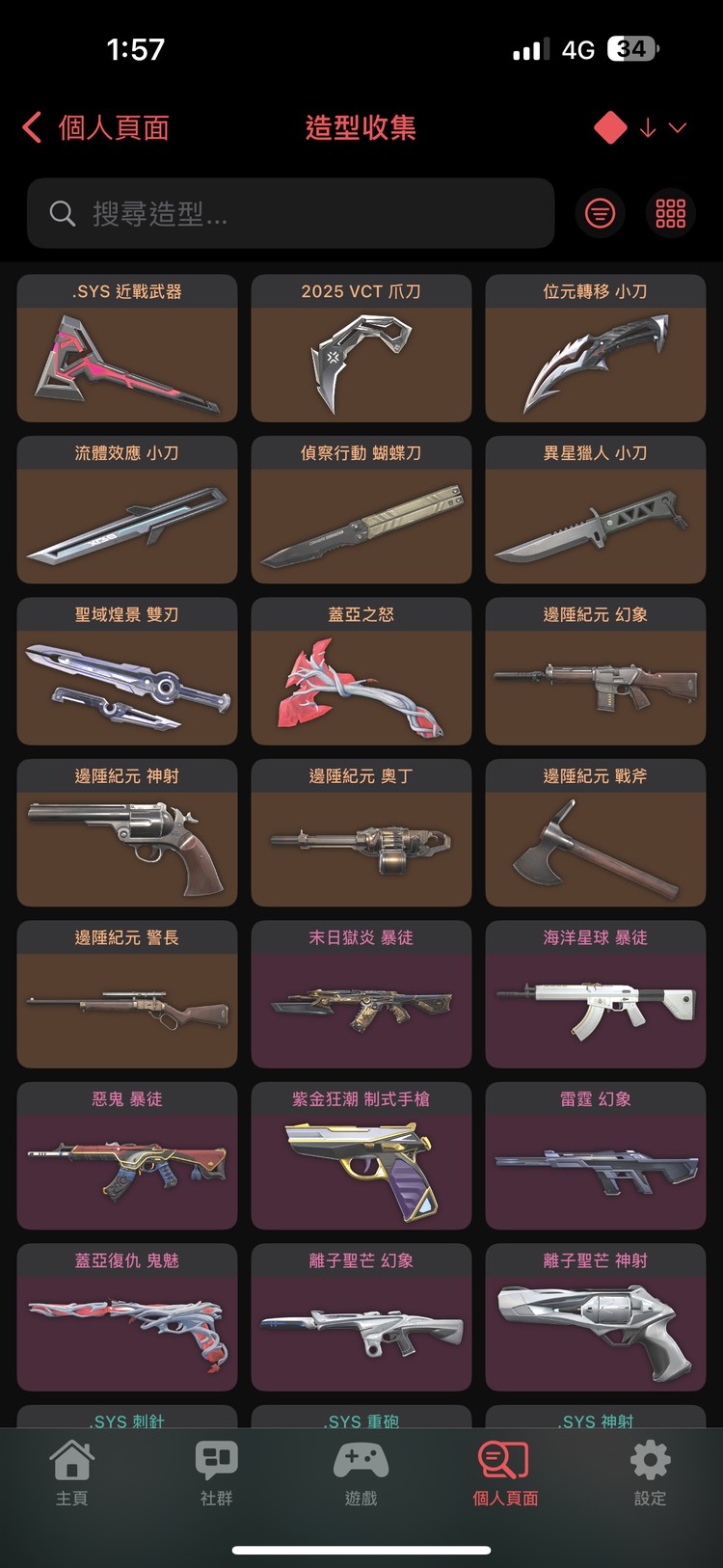This screenshot has height=1568, width=723.
Task: Go back to 個人頁面
Action: coord(96,127)
